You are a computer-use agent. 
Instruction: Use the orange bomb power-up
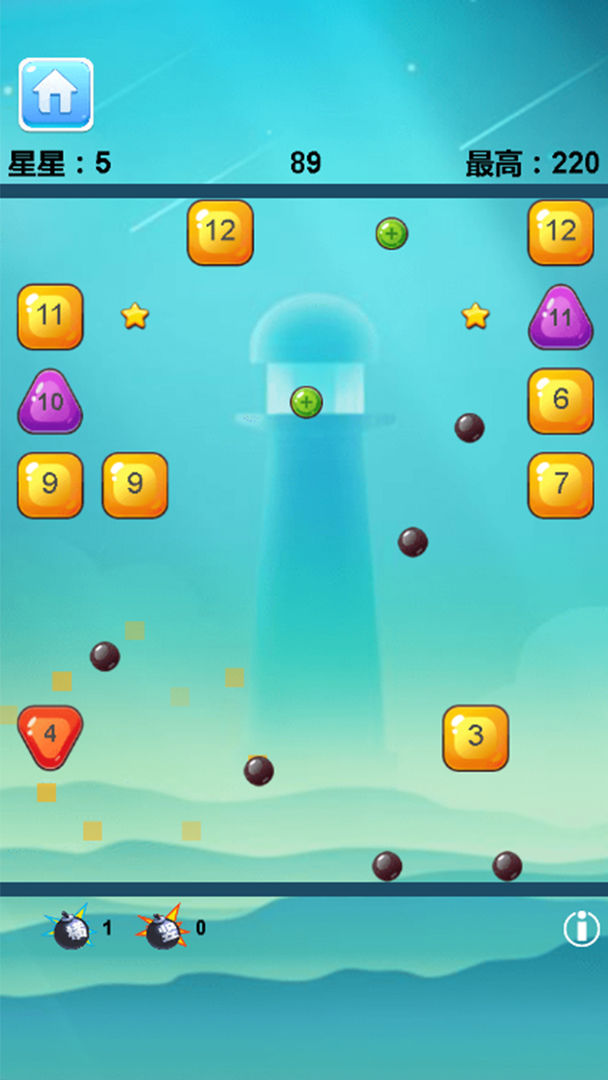click(x=162, y=930)
